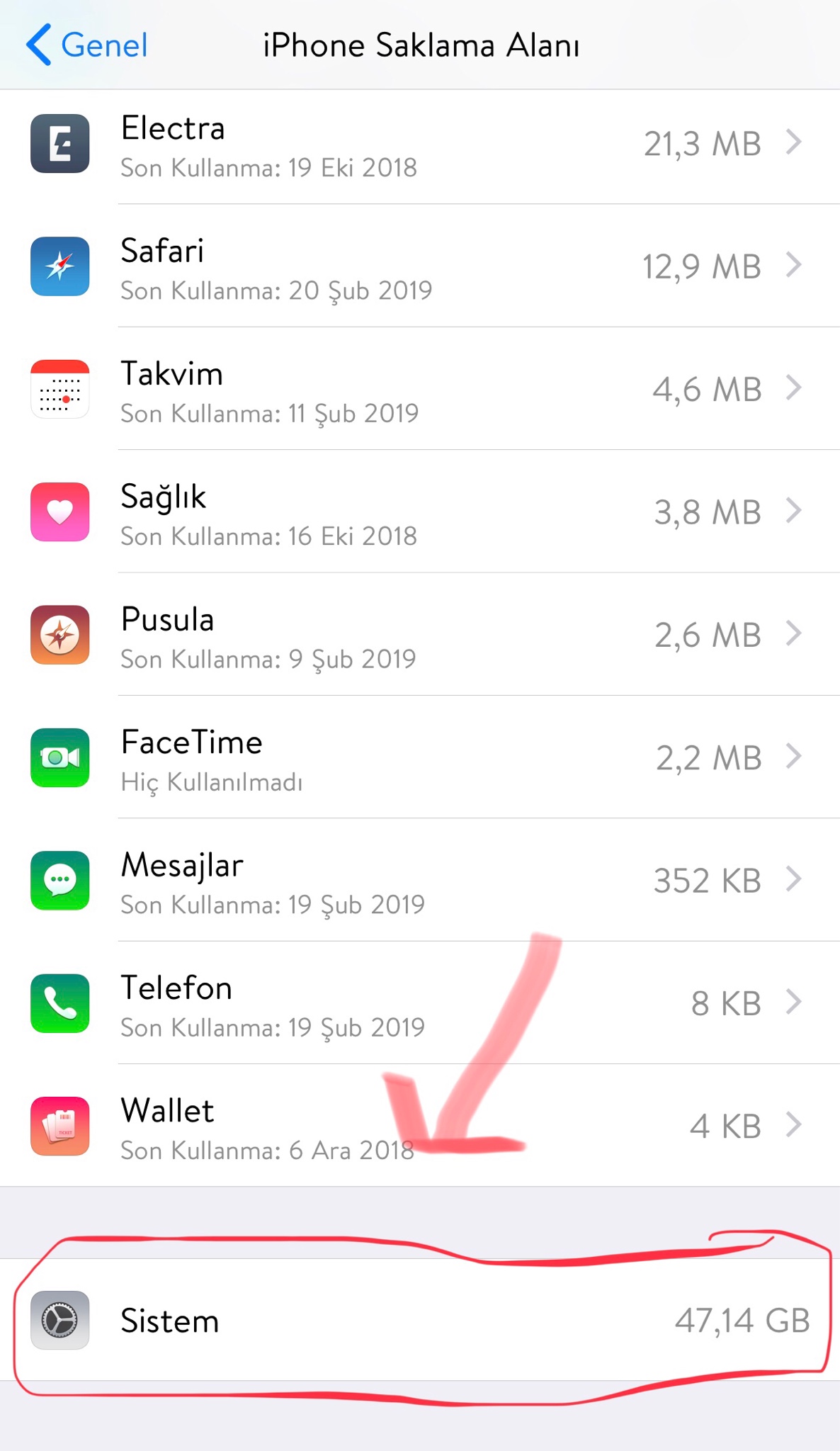Go back to Genel settings
This screenshot has width=840, height=1451.
point(86,45)
